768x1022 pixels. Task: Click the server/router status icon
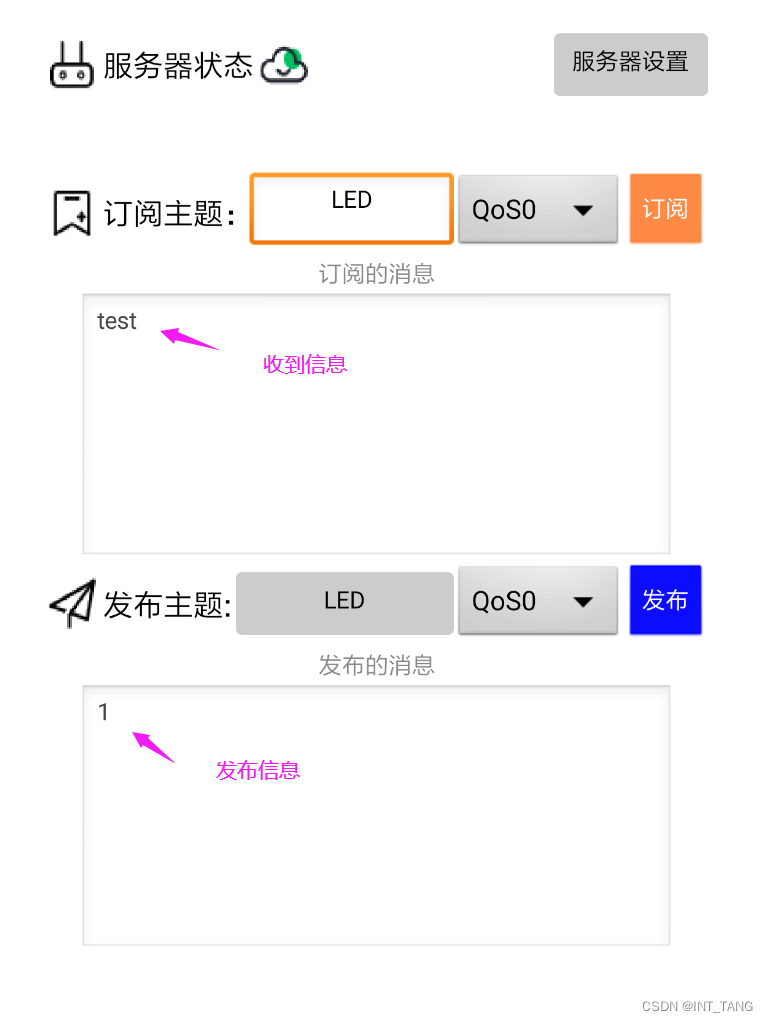(x=70, y=64)
